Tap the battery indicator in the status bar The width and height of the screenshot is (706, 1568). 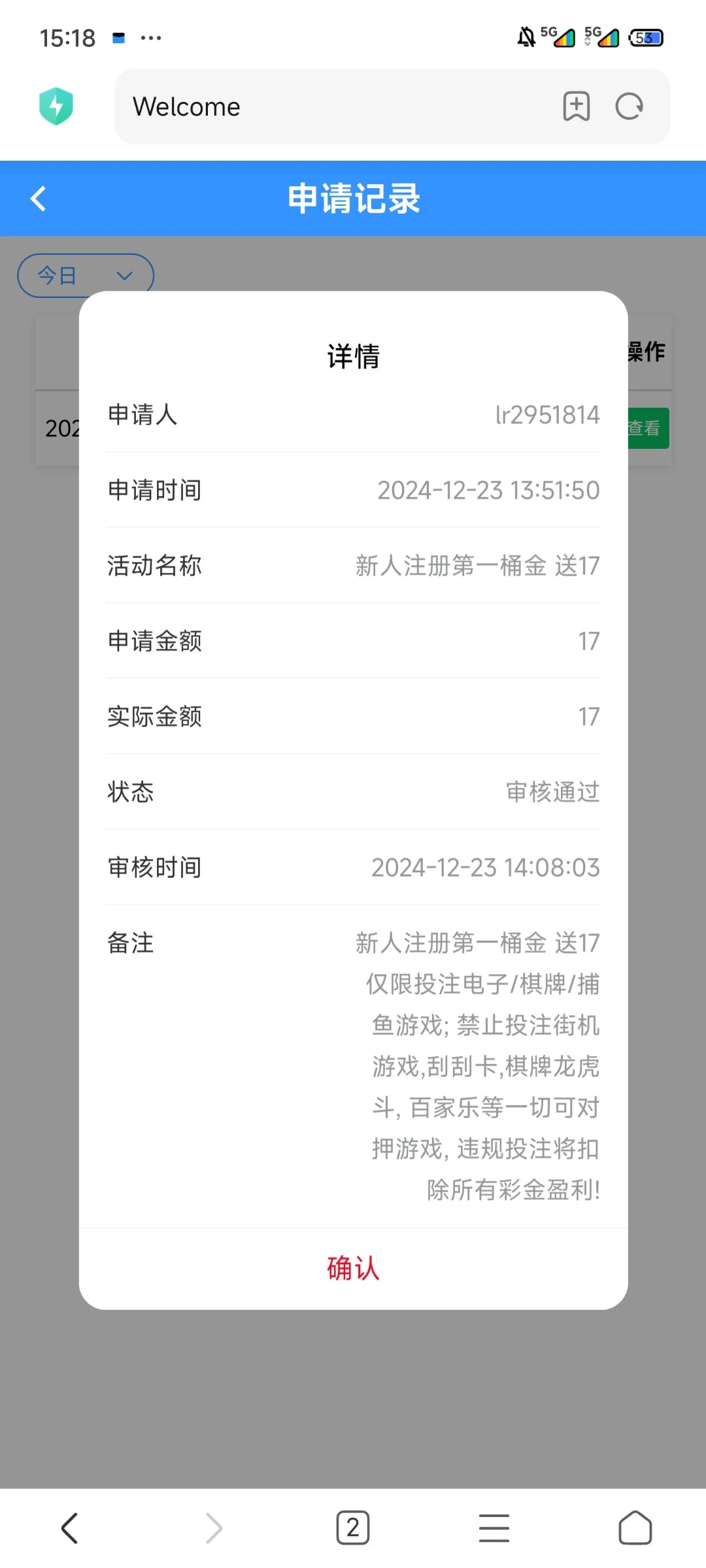click(x=645, y=37)
